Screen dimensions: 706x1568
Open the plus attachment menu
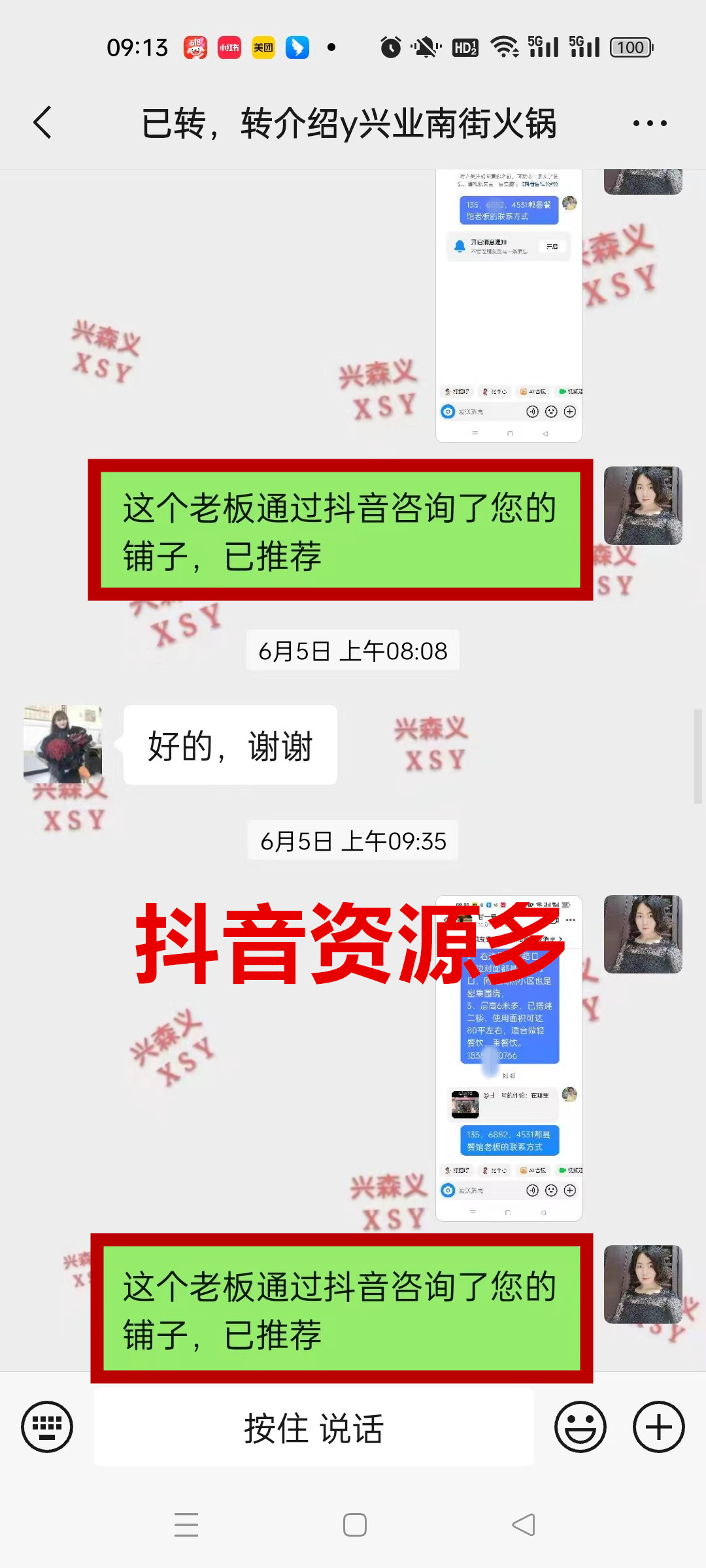pos(658,1427)
